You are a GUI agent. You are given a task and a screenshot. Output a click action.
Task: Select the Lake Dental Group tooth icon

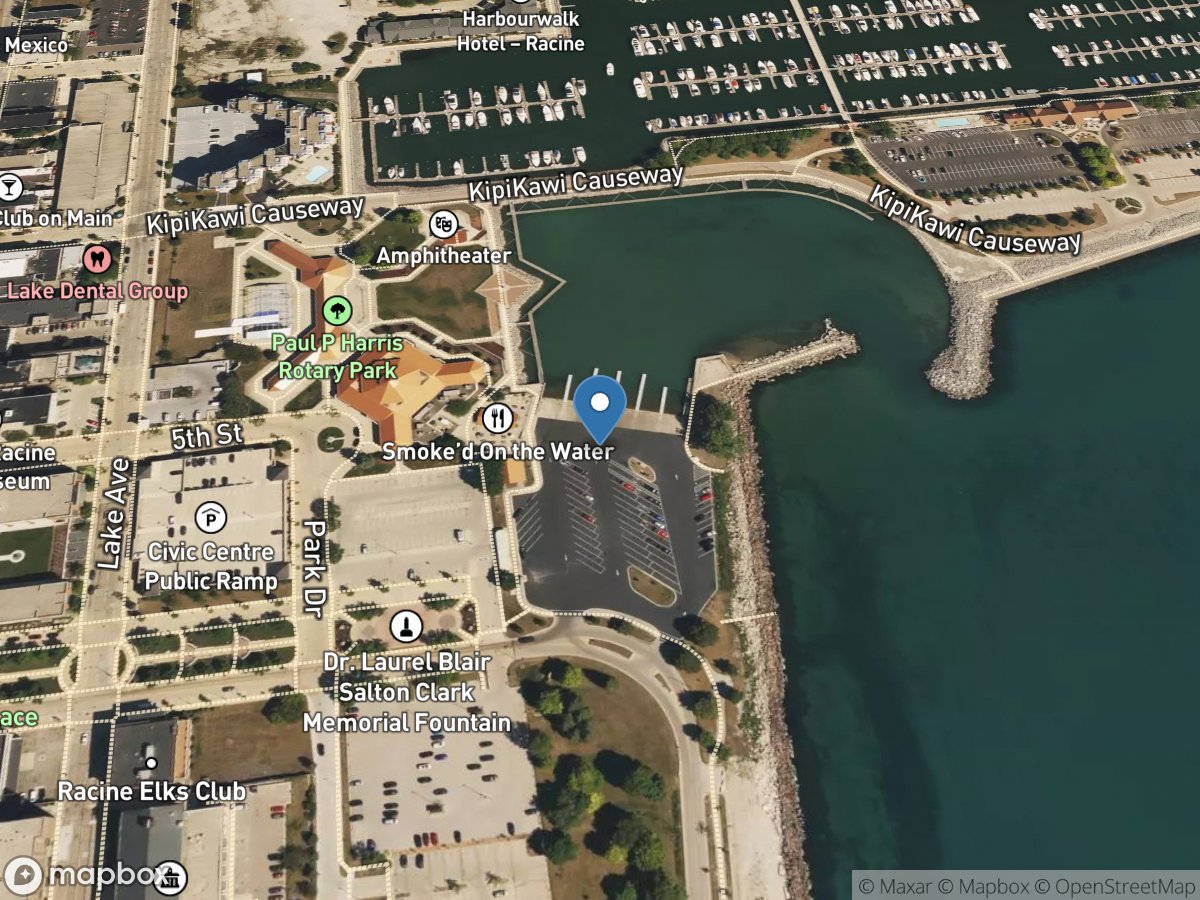click(97, 259)
